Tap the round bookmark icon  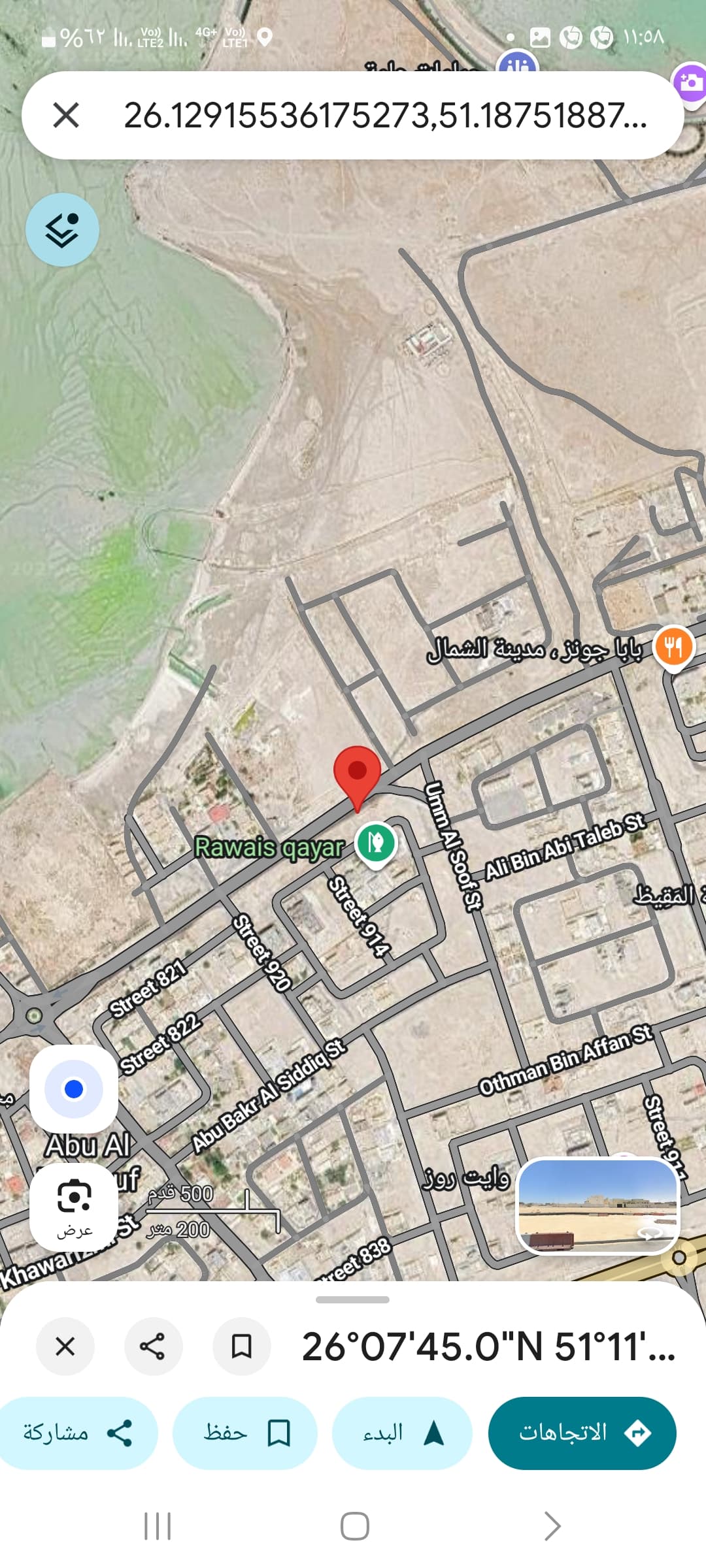pyautogui.click(x=241, y=1347)
